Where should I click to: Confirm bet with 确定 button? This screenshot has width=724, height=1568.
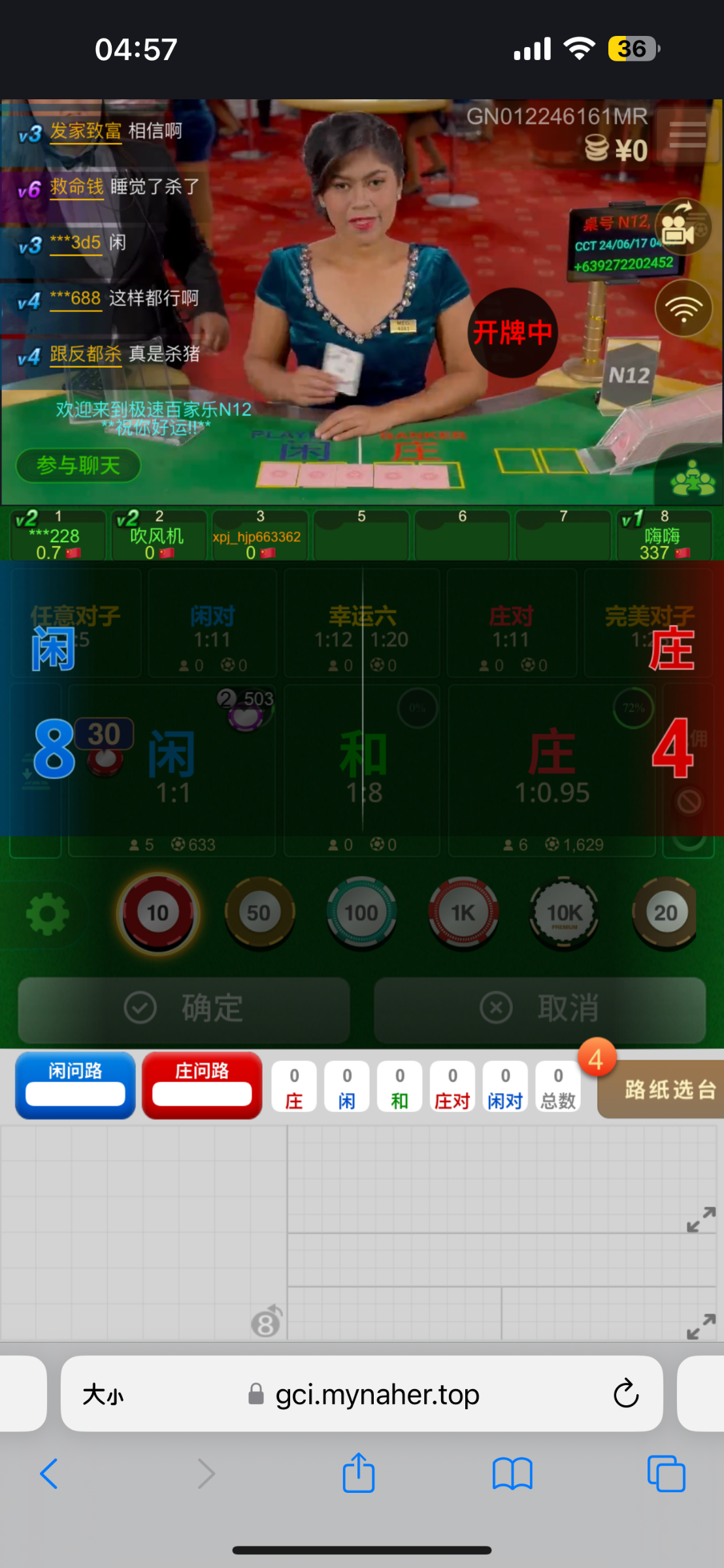click(x=184, y=1008)
